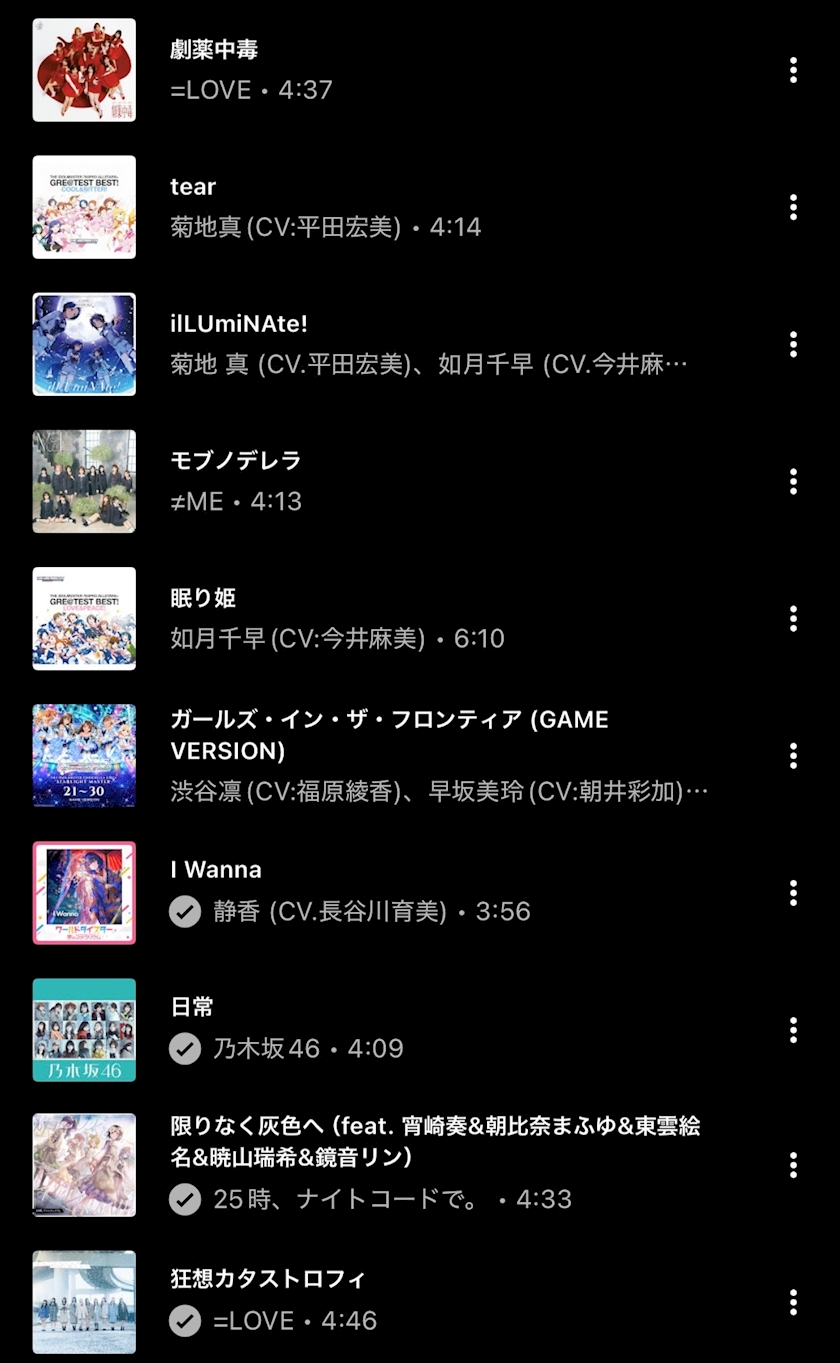Open options for ガールズ・イン・ザ・フロンティア
The height and width of the screenshot is (1363, 840).
pyautogui.click(x=793, y=755)
